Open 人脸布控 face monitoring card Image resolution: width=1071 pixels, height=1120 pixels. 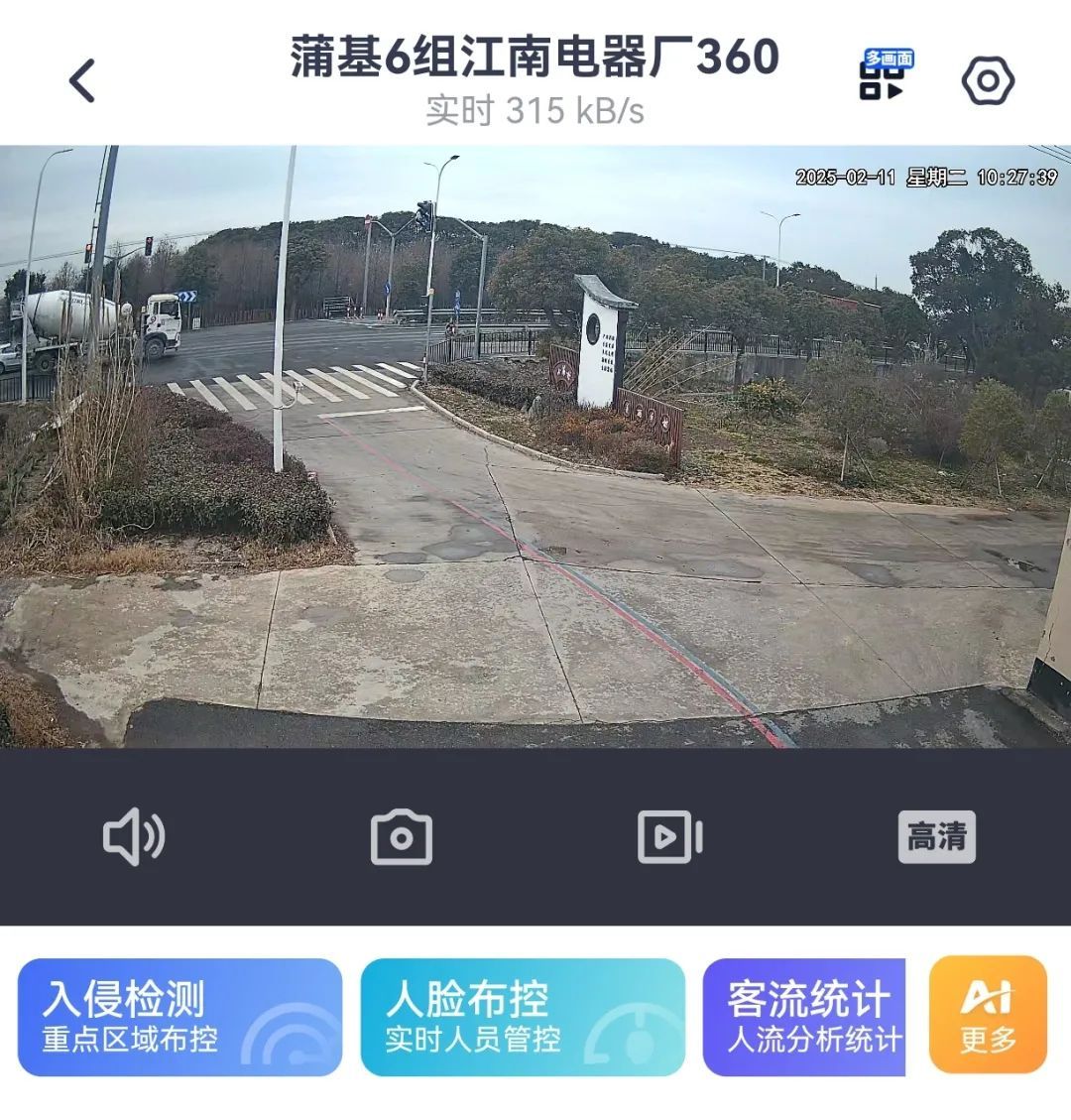coord(522,1017)
